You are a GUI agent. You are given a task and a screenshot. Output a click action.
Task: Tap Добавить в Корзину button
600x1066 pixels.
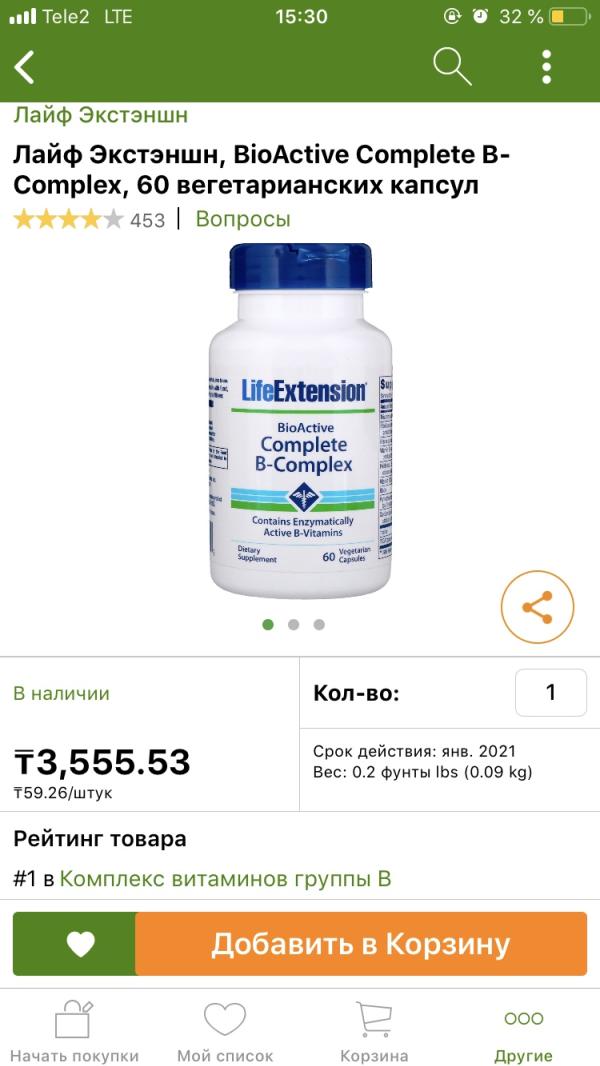click(361, 944)
